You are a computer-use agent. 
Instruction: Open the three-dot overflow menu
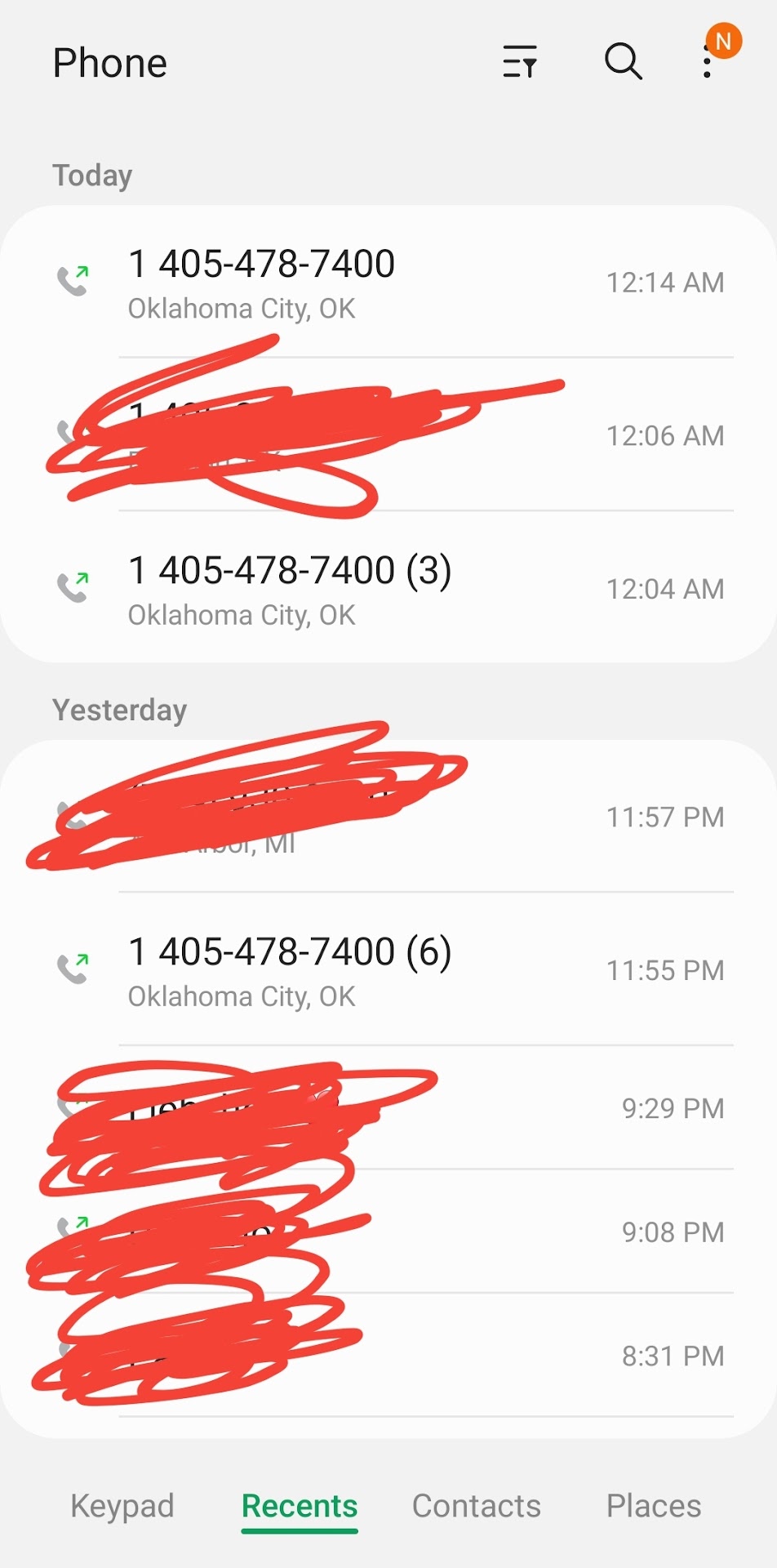coord(708,62)
